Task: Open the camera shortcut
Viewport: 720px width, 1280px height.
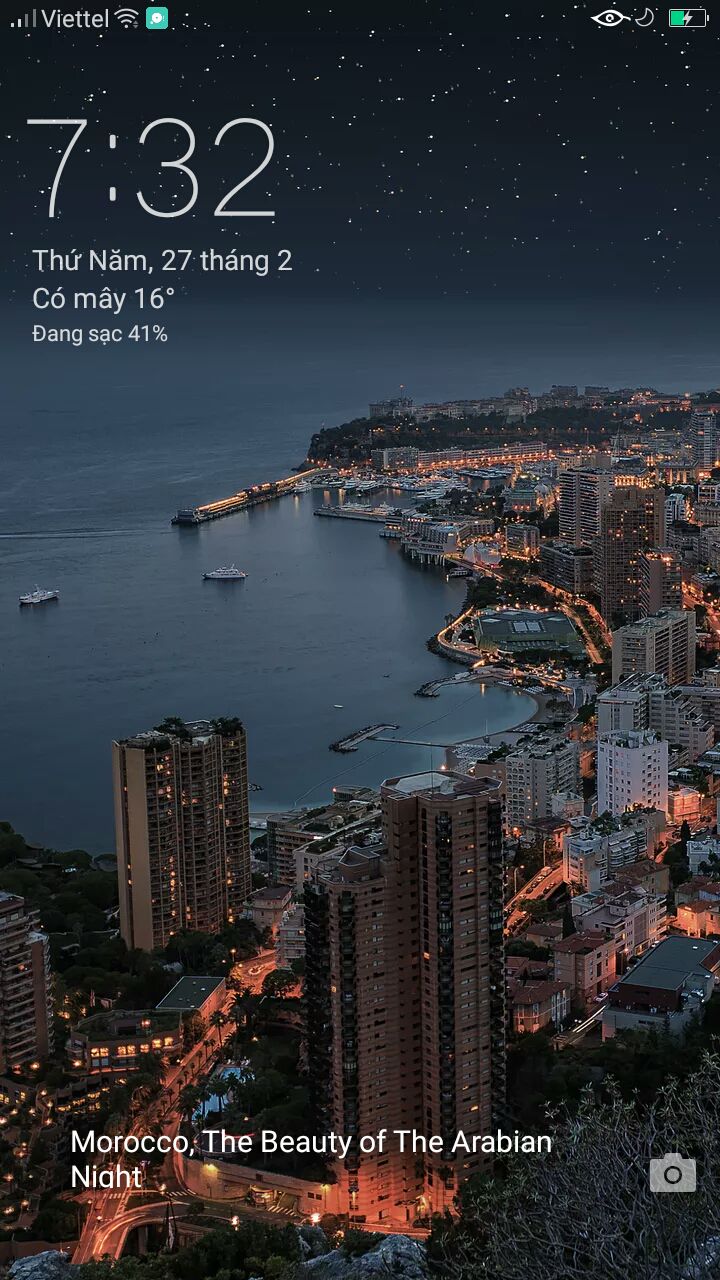Action: pyautogui.click(x=672, y=1173)
